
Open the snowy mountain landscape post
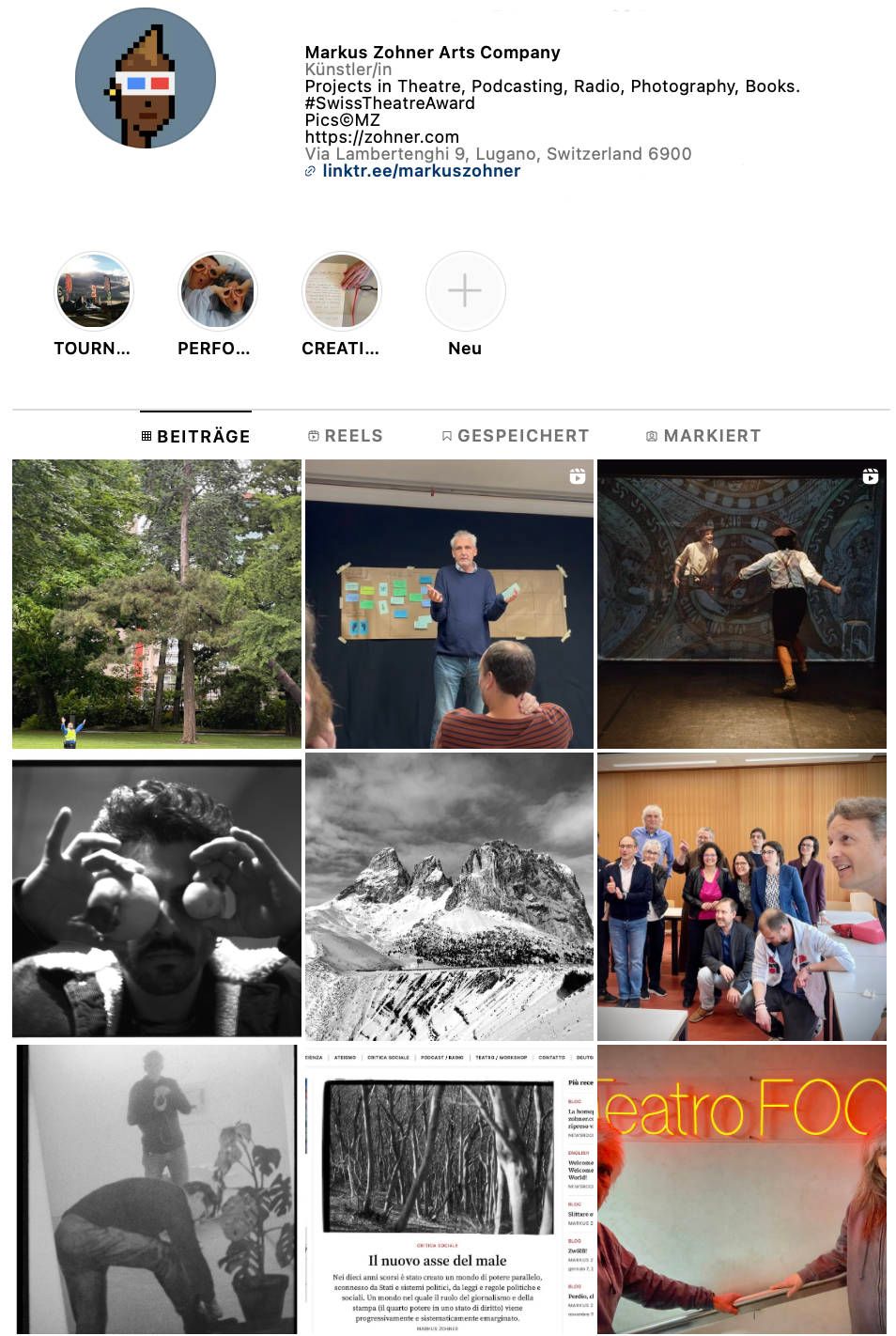449,896
